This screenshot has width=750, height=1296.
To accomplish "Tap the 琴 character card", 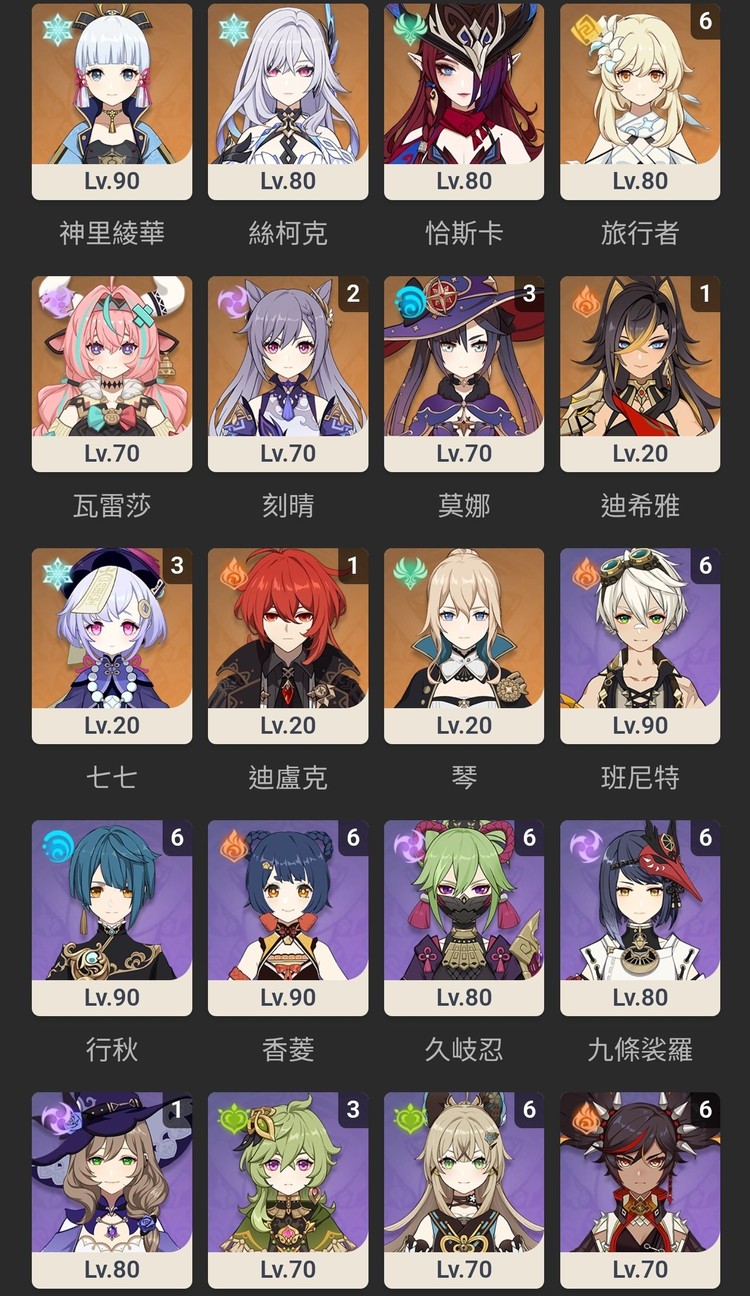I will click(464, 645).
